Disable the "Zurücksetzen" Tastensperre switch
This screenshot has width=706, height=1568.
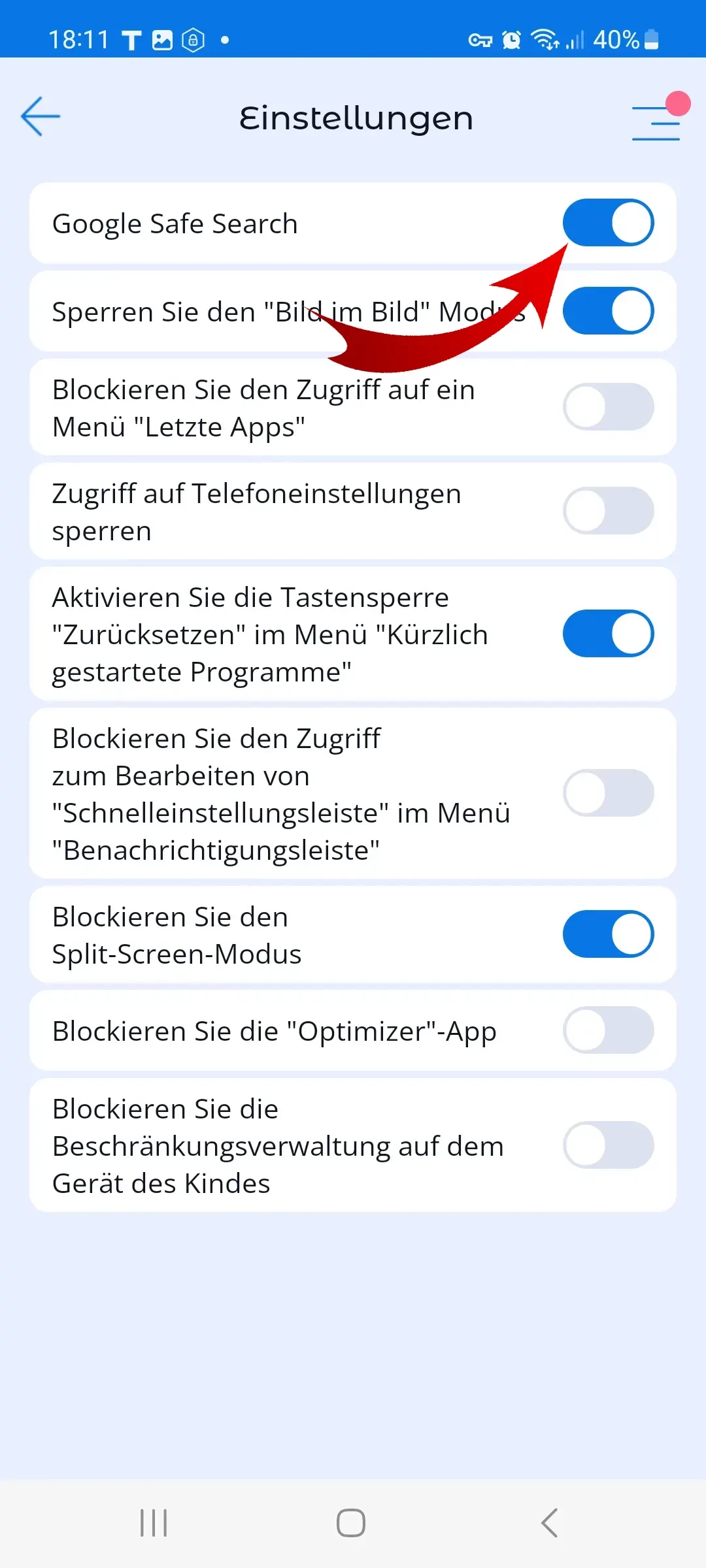[608, 634]
